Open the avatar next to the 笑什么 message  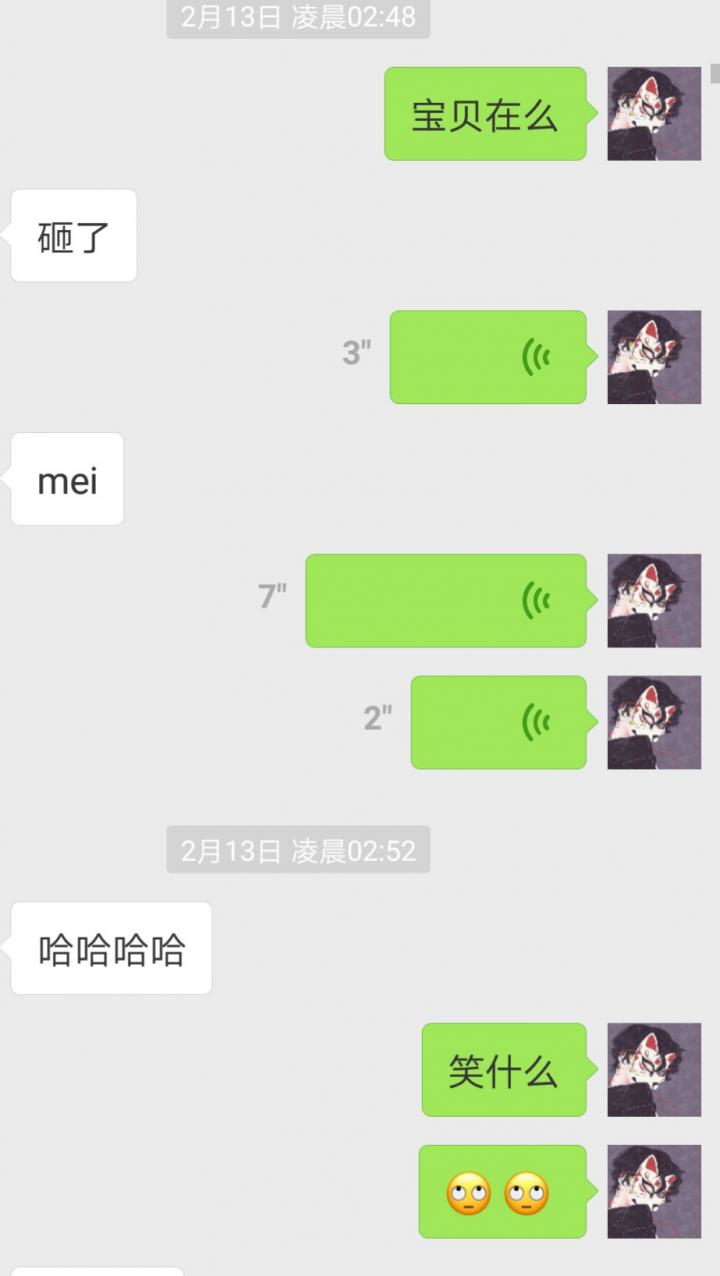pos(653,1070)
